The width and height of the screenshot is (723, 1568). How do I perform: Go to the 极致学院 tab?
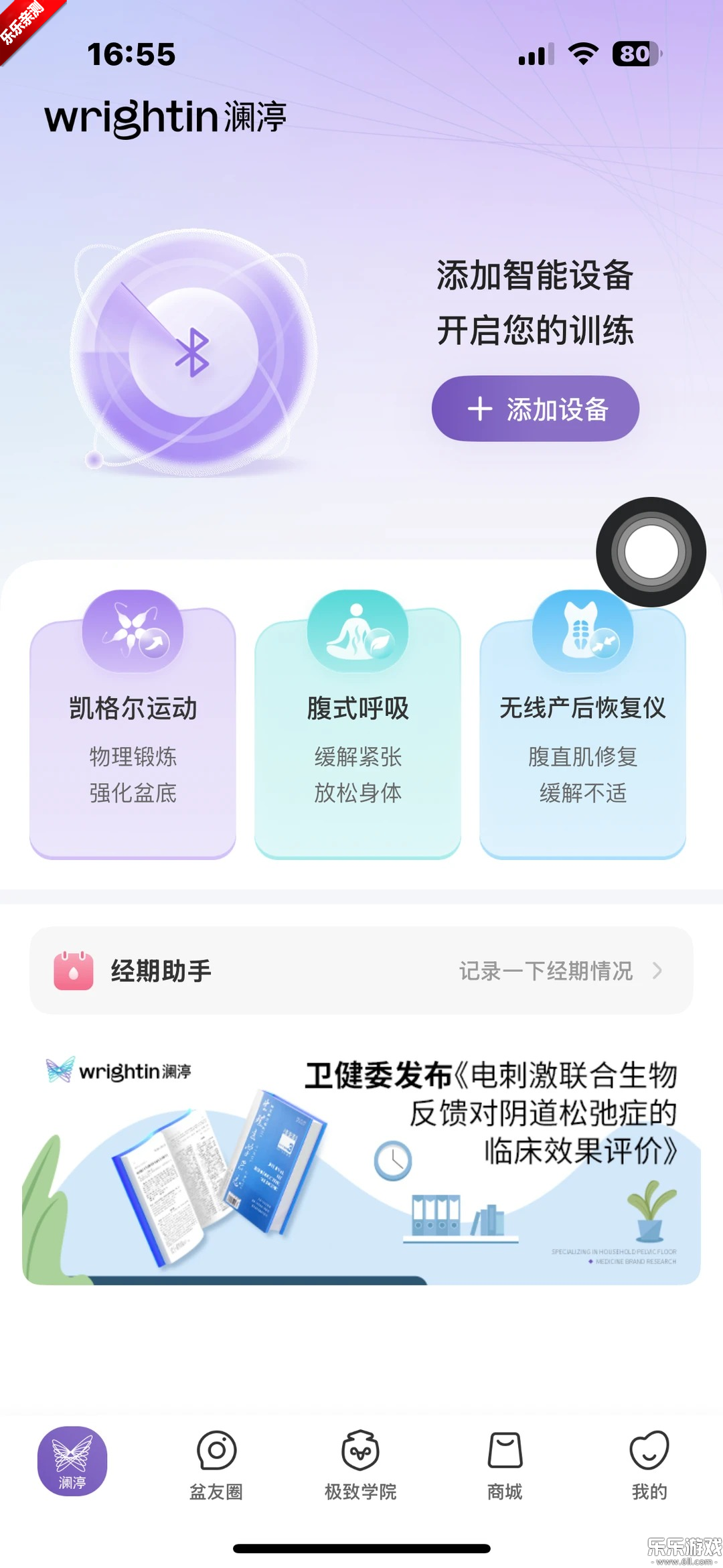360,1465
